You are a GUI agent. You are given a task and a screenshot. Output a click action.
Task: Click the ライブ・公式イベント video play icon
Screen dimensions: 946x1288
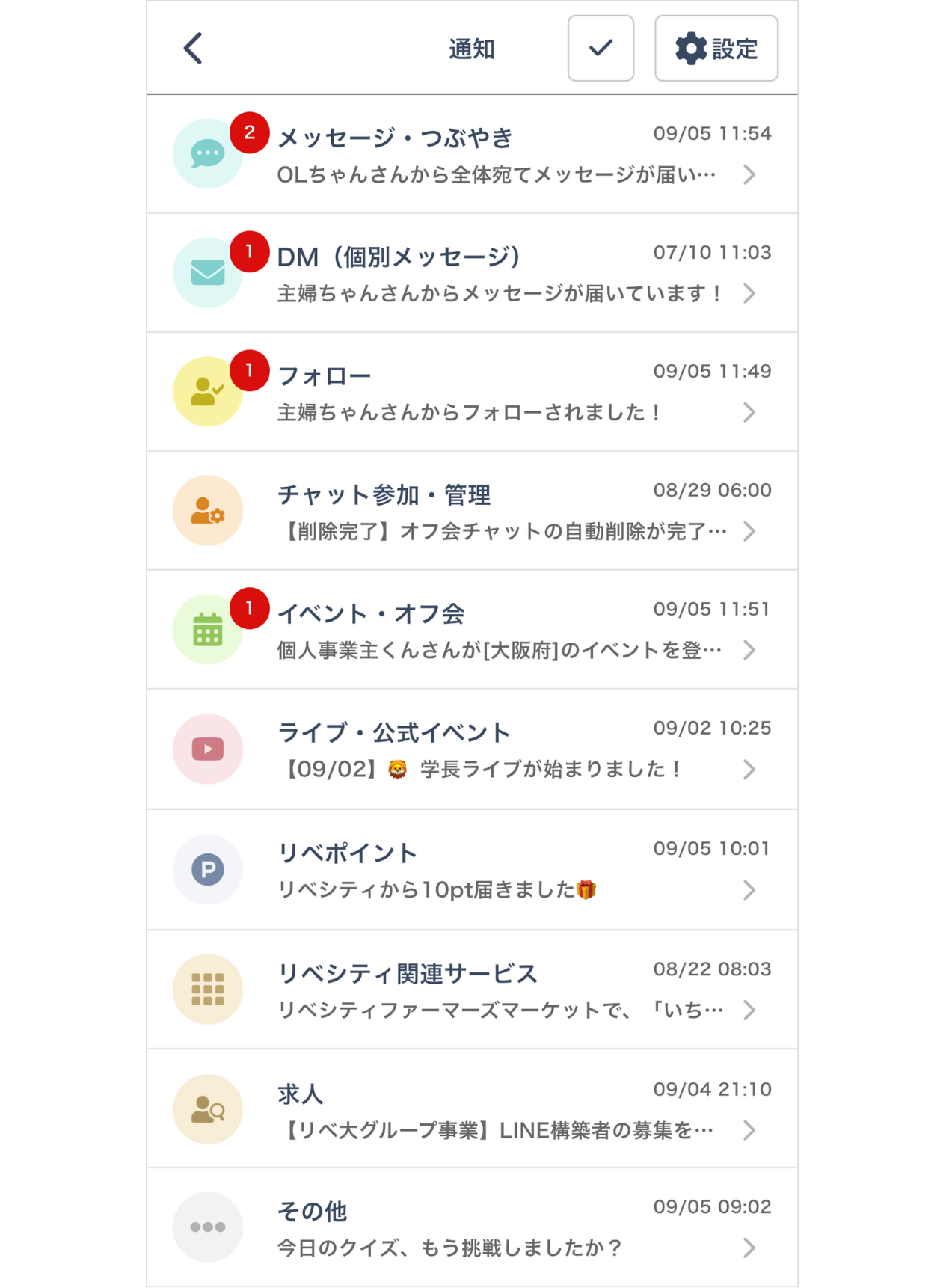coord(208,749)
